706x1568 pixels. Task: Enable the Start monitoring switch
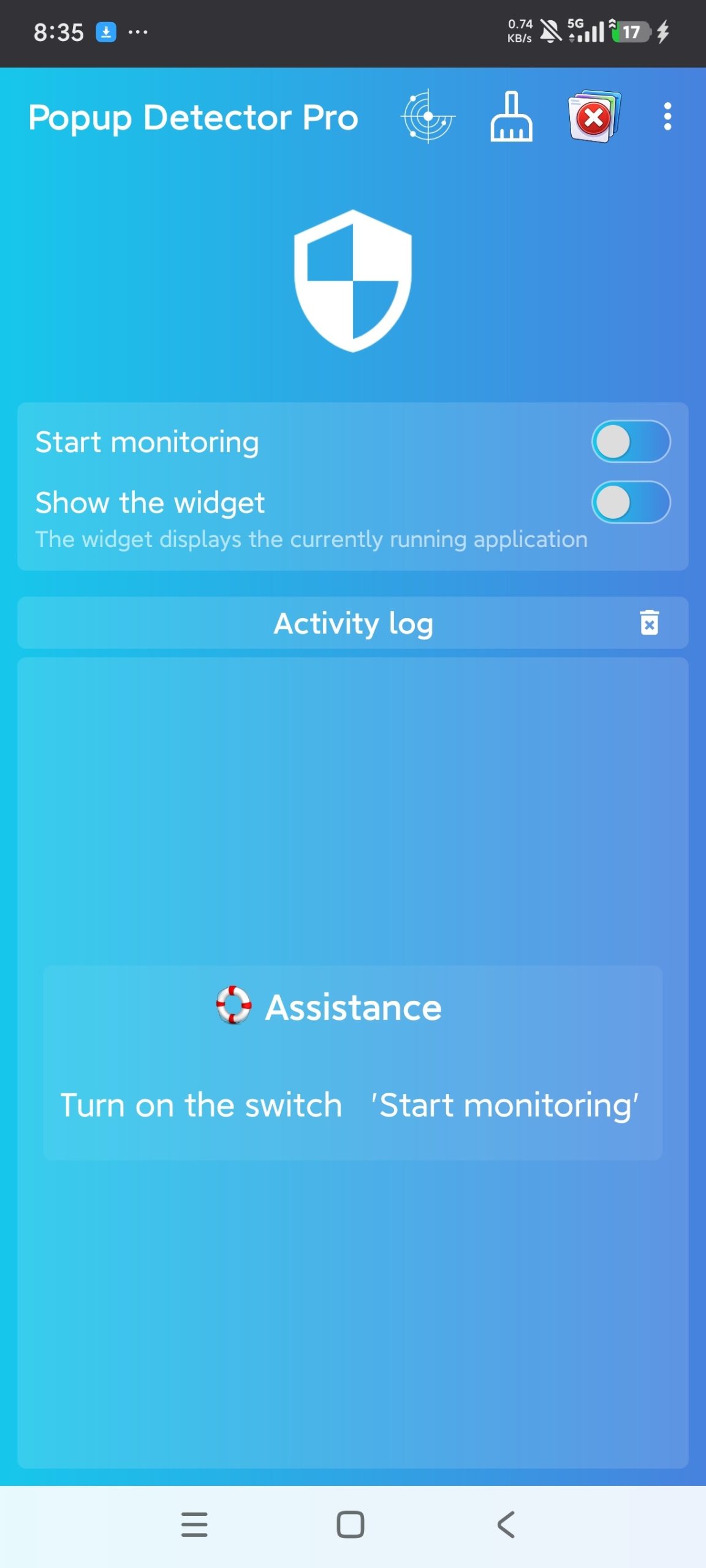point(630,442)
